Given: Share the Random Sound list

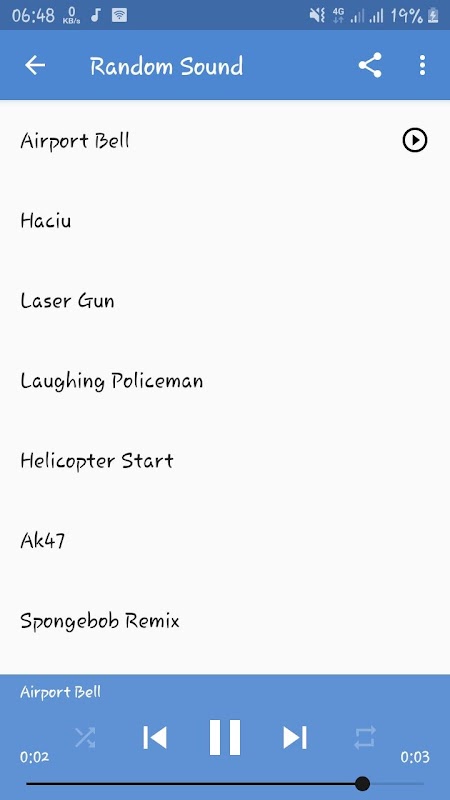Looking at the screenshot, I should click(370, 65).
